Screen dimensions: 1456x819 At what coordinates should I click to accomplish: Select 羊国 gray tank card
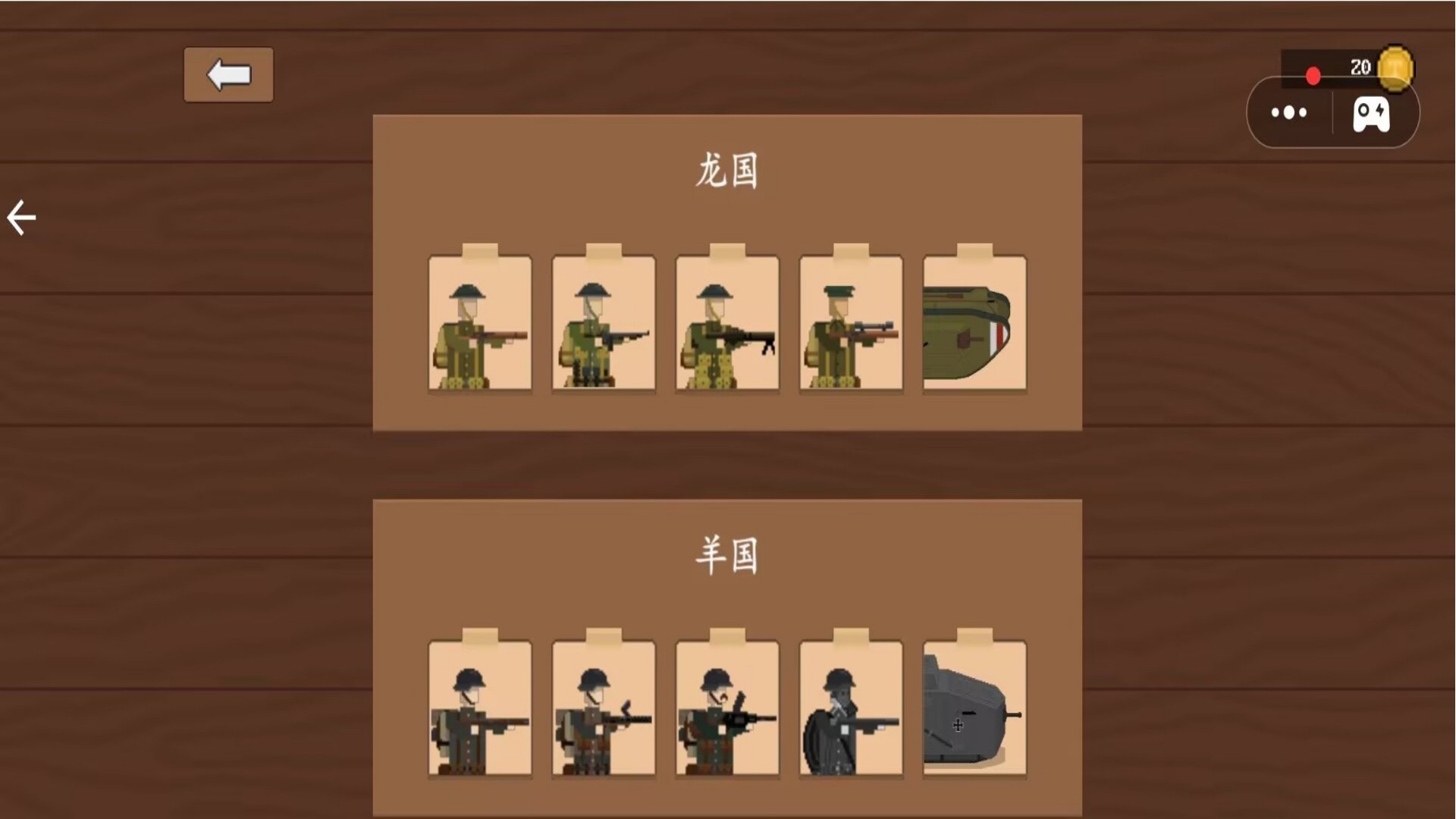coord(974,709)
